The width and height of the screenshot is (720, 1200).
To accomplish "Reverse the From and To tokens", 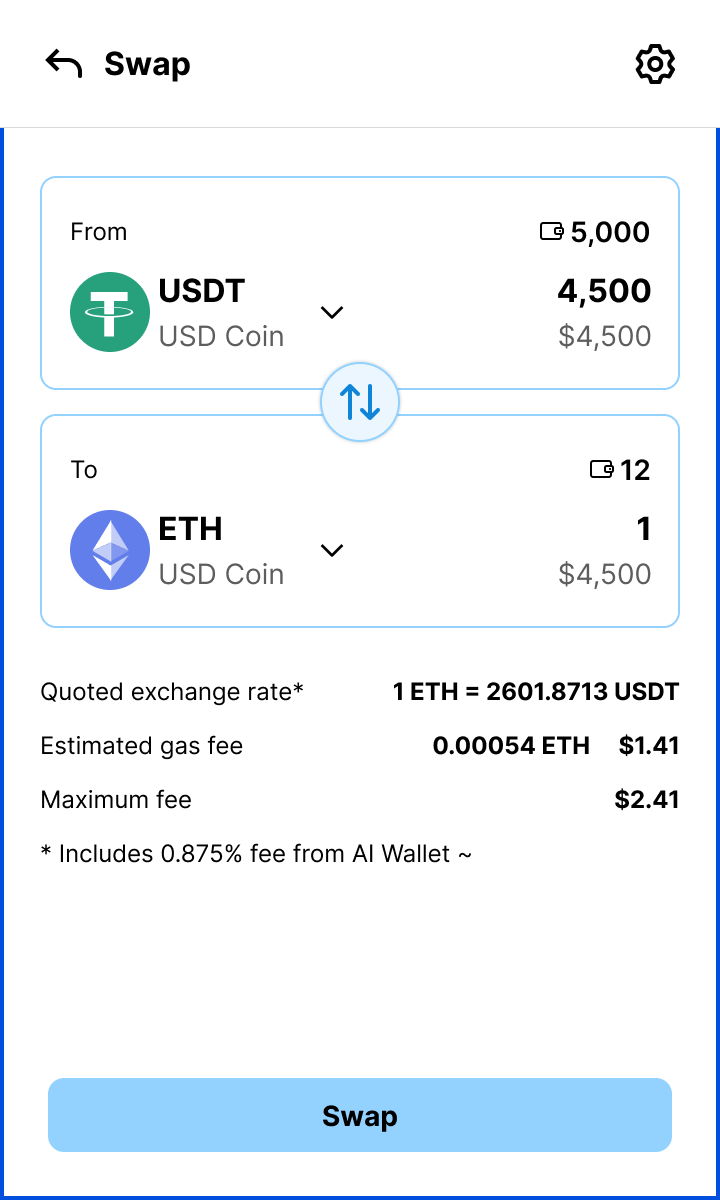I will 360,402.
